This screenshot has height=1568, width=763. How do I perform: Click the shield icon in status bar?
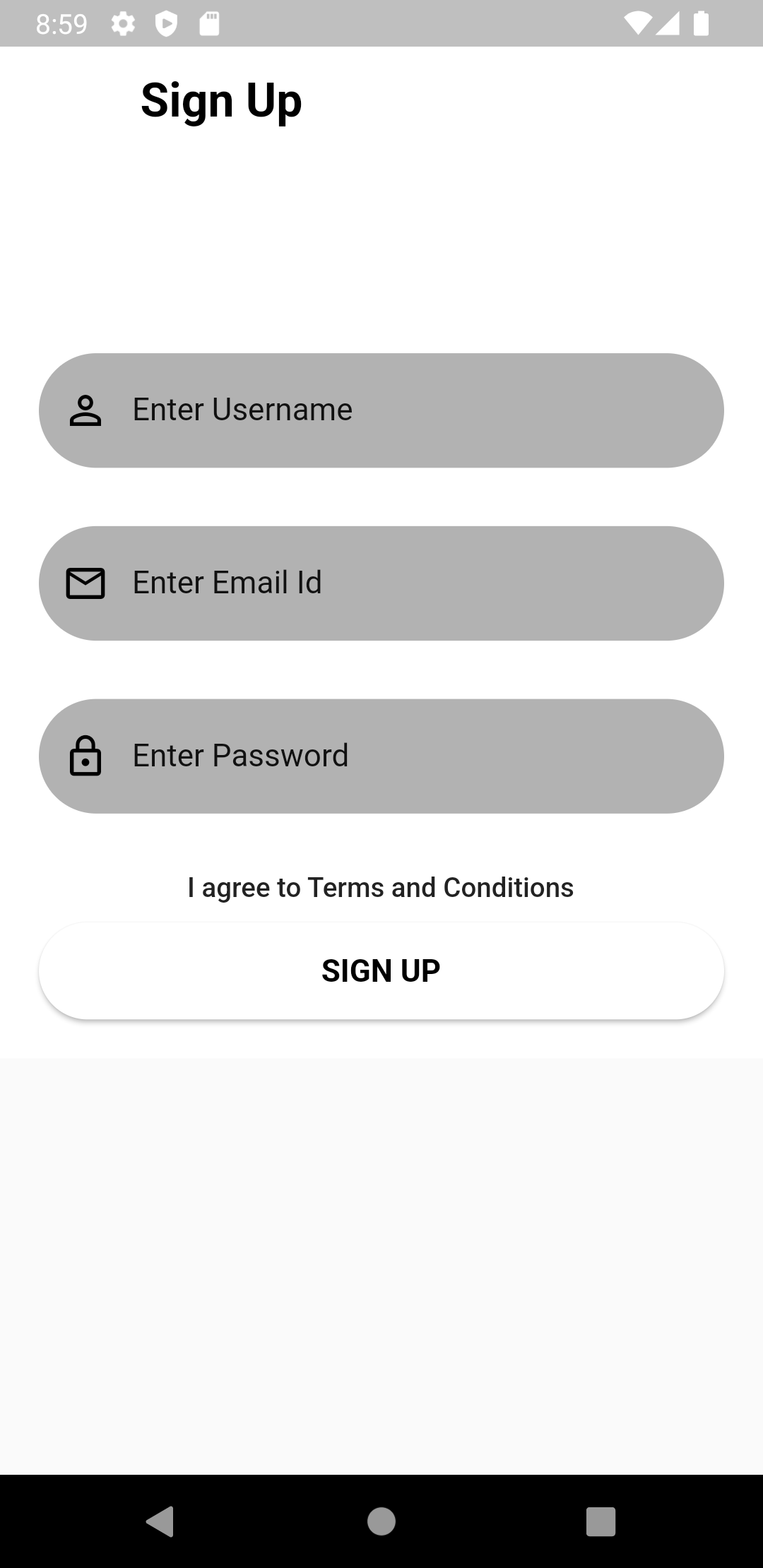click(x=167, y=23)
